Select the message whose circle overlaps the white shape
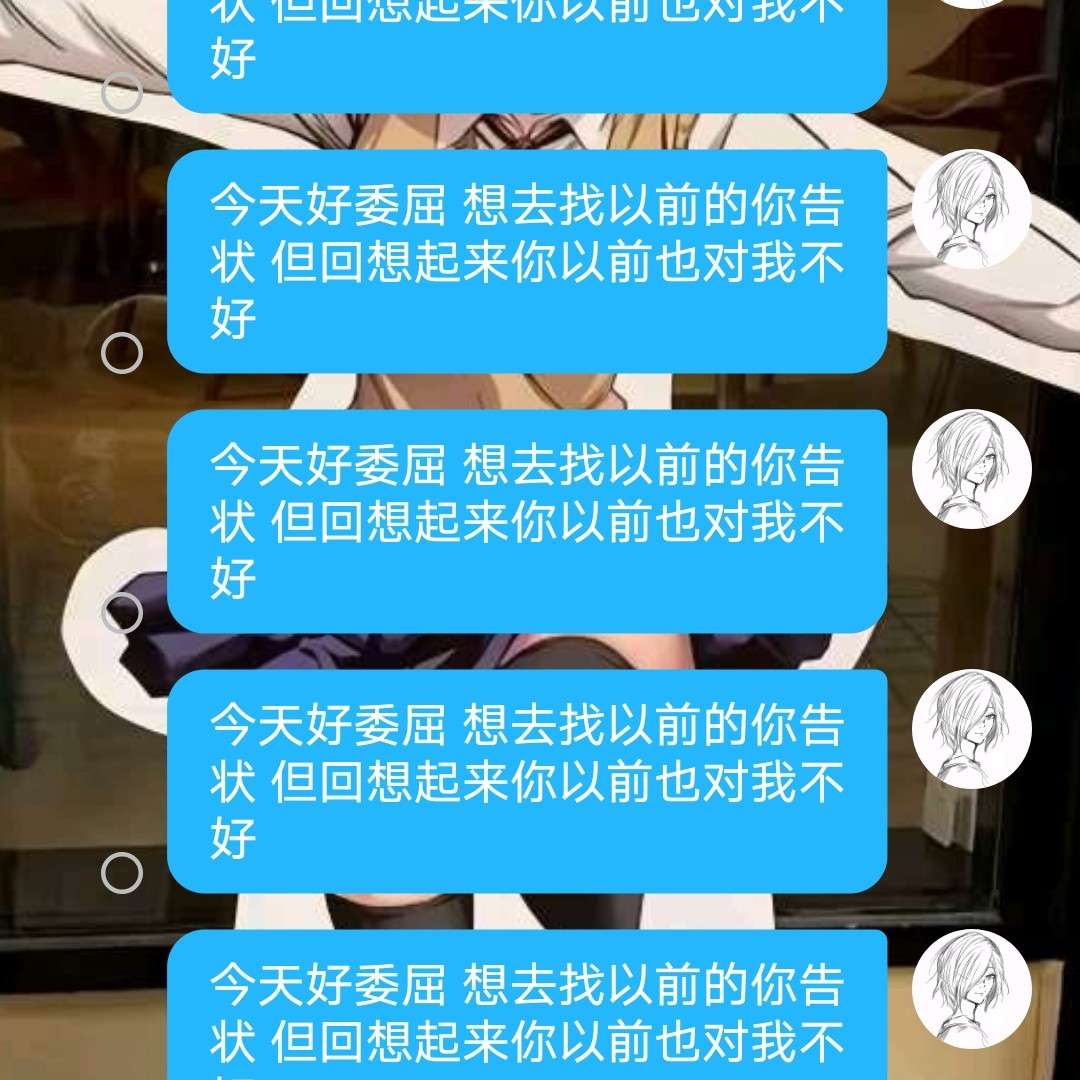The height and width of the screenshot is (1080, 1080). tap(122, 613)
